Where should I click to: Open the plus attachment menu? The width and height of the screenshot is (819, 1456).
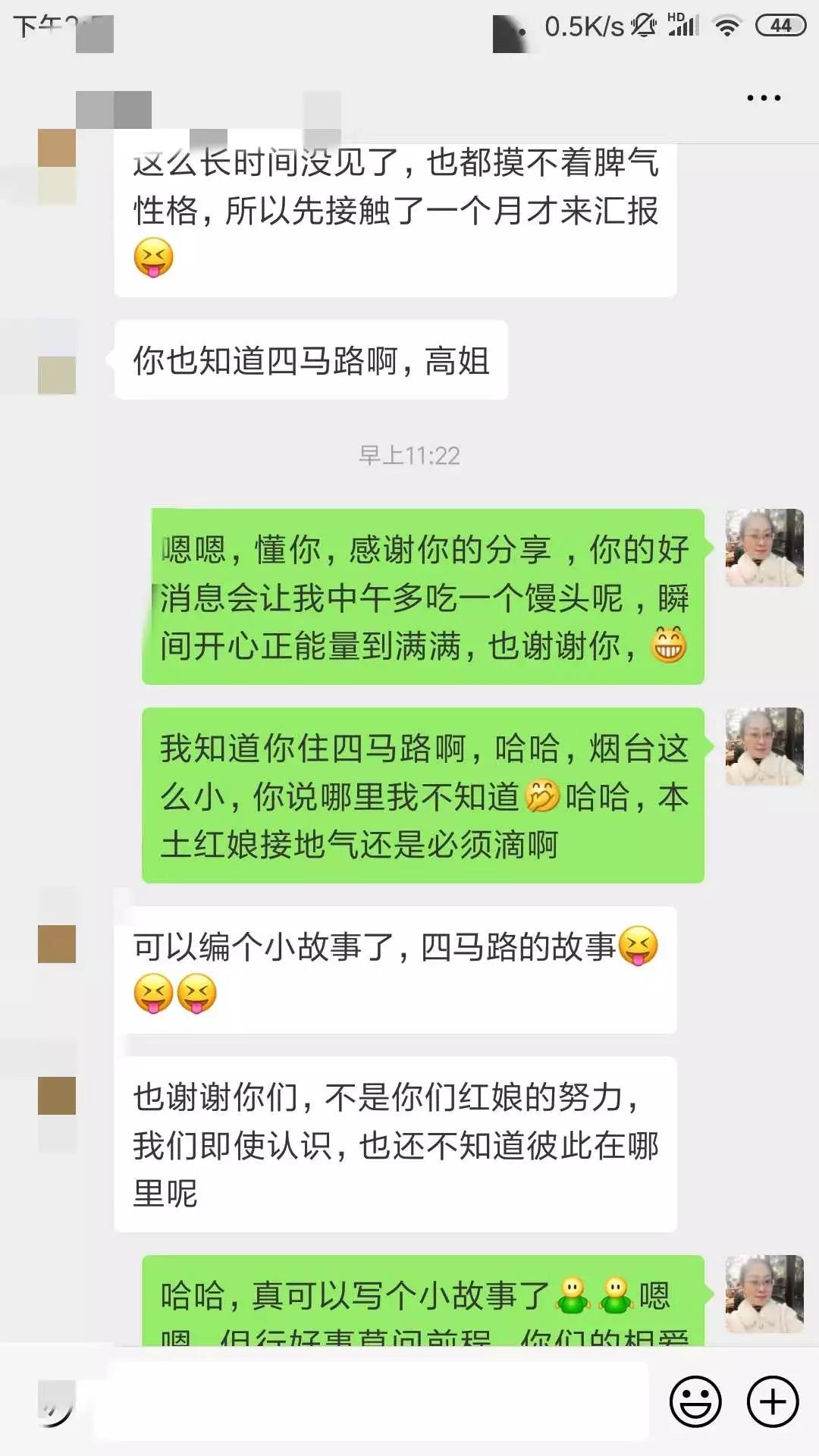[x=773, y=1401]
